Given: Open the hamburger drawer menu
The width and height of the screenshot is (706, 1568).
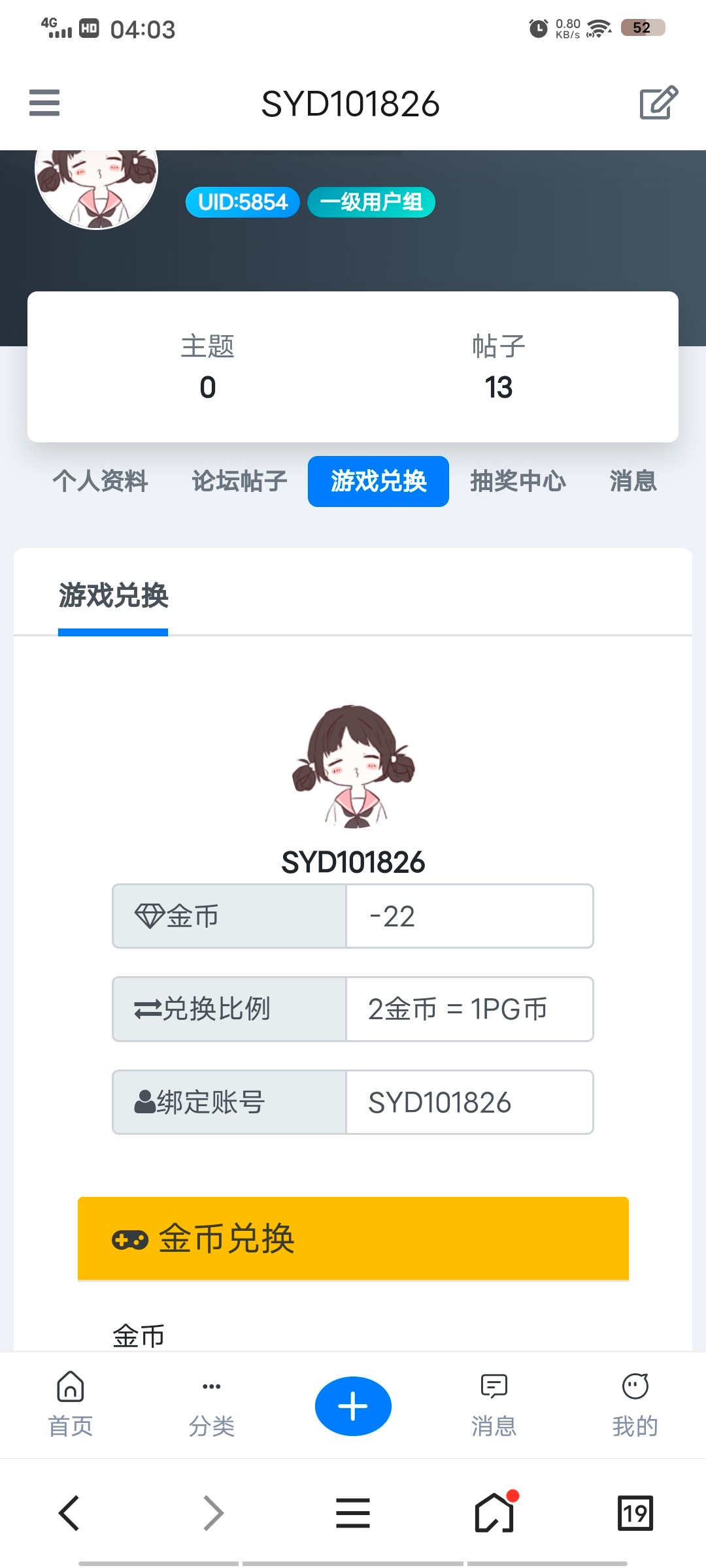Looking at the screenshot, I should tap(44, 103).
